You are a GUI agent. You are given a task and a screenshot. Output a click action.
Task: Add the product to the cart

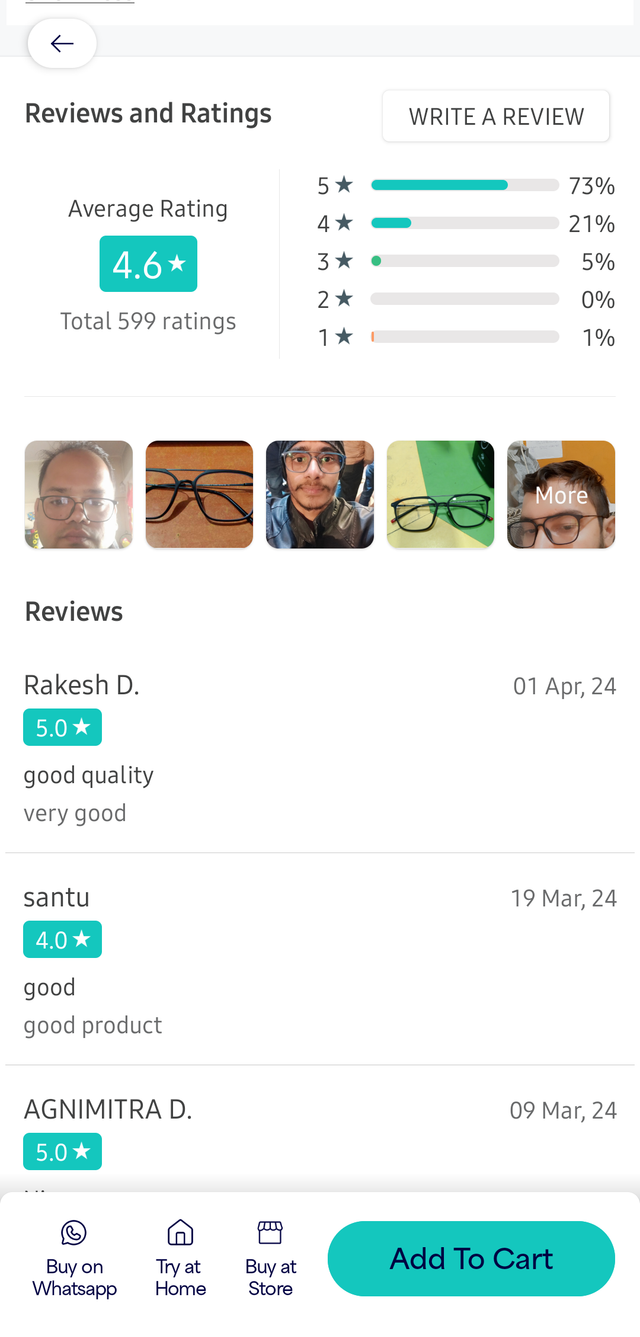coord(471,1258)
